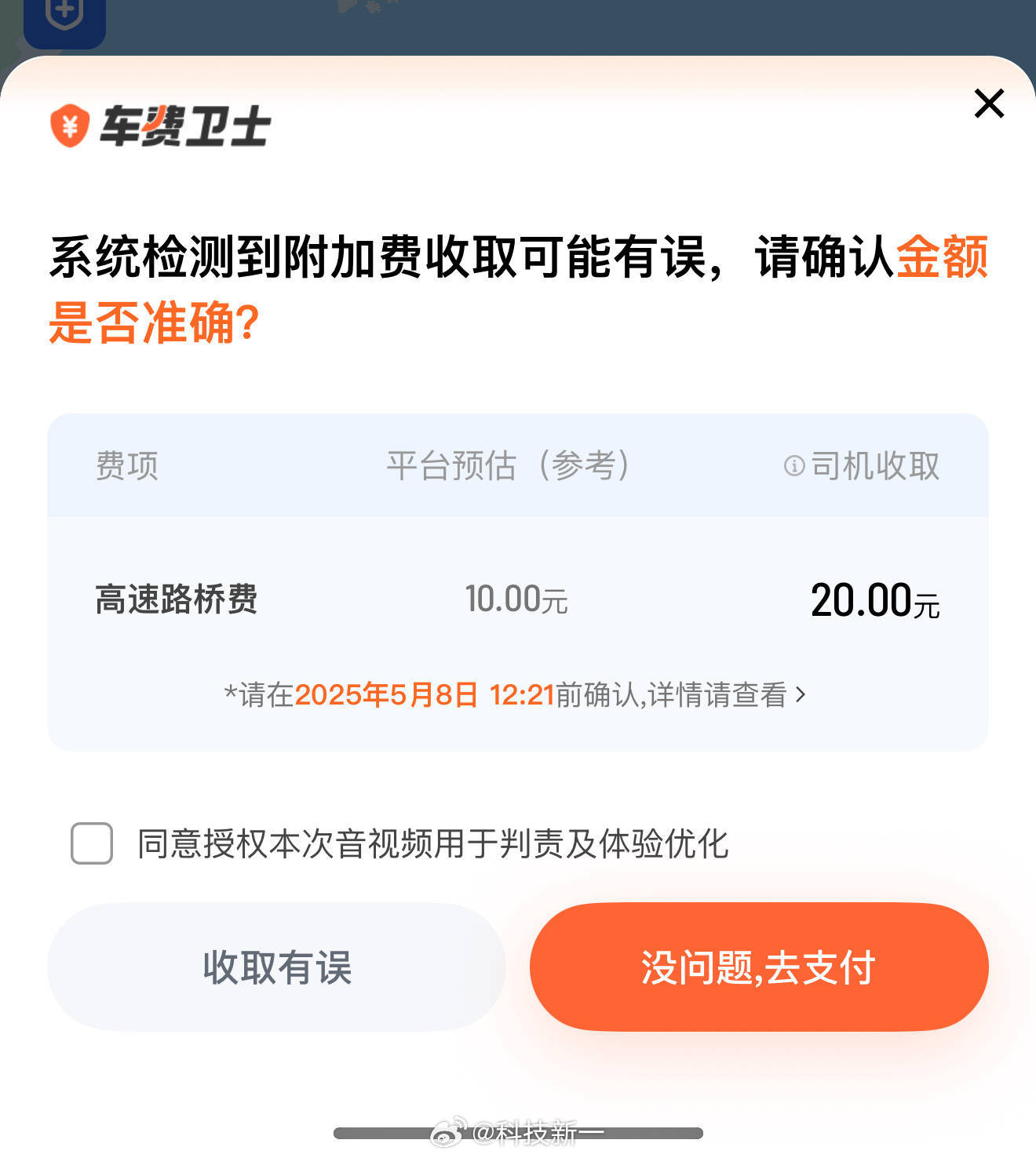
Task: Close the 车费卫士 dialog
Action: coord(989,104)
